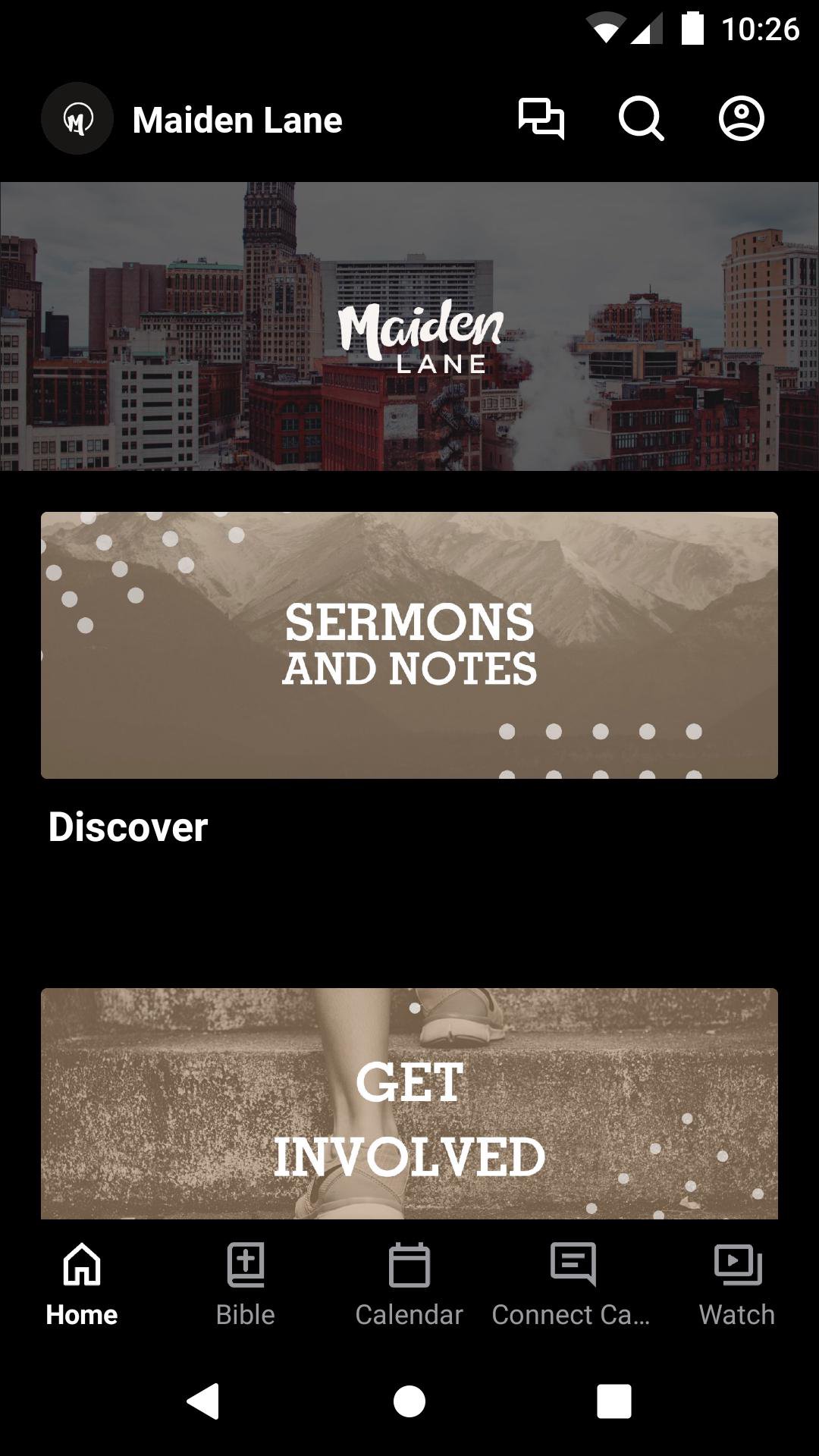Open the user profile icon

[741, 119]
